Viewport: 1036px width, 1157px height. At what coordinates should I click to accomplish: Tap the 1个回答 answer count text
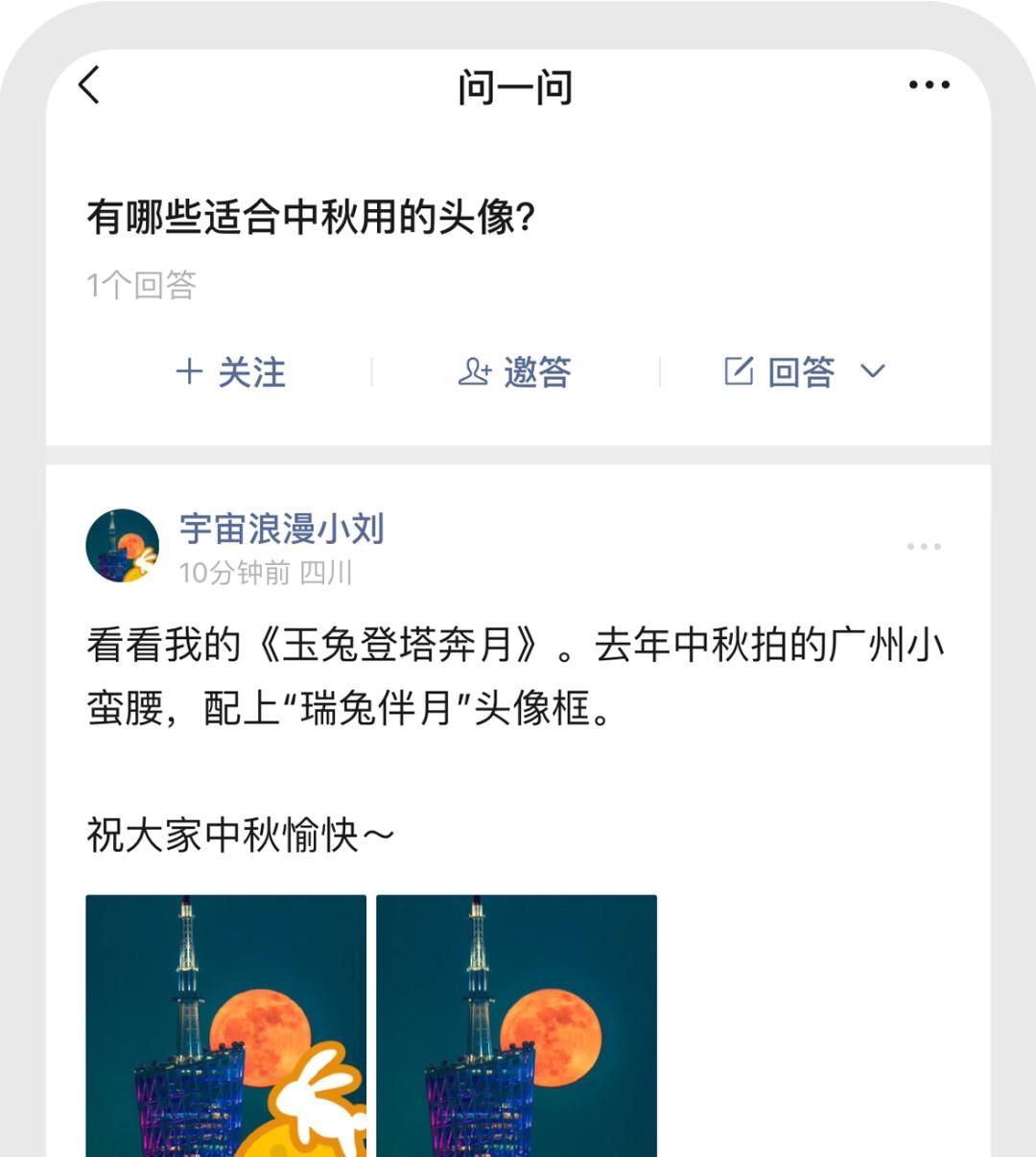coord(142,286)
